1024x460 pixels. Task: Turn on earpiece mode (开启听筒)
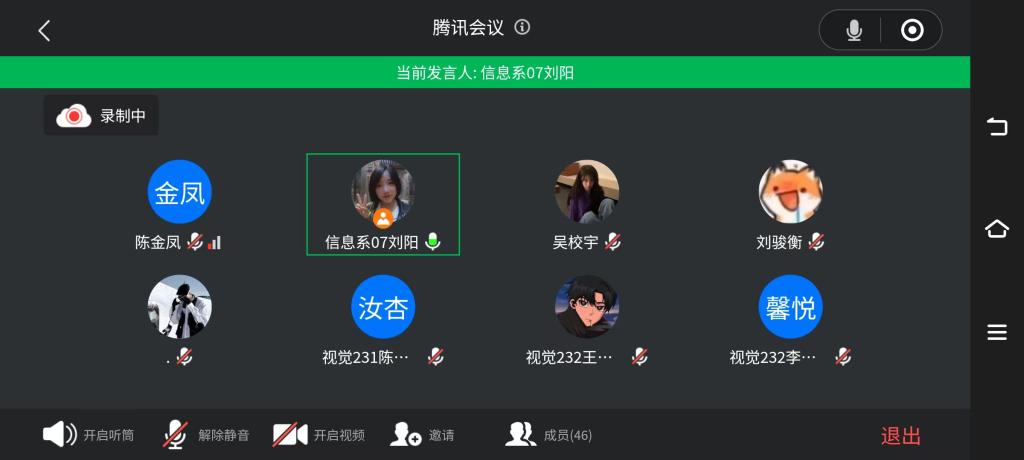88,435
